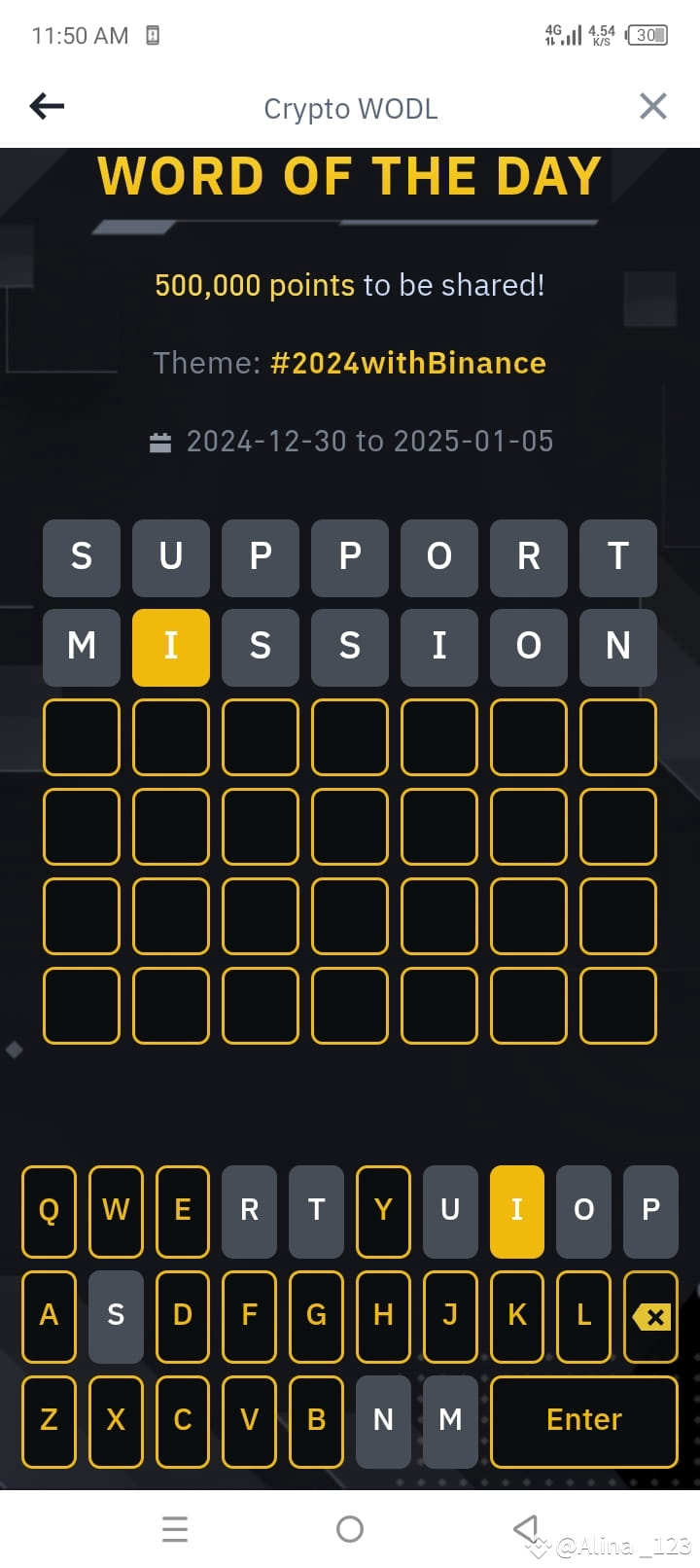Tap the Android back navigation triangle
Viewport: 700px width, 1568px height.
point(525,1528)
